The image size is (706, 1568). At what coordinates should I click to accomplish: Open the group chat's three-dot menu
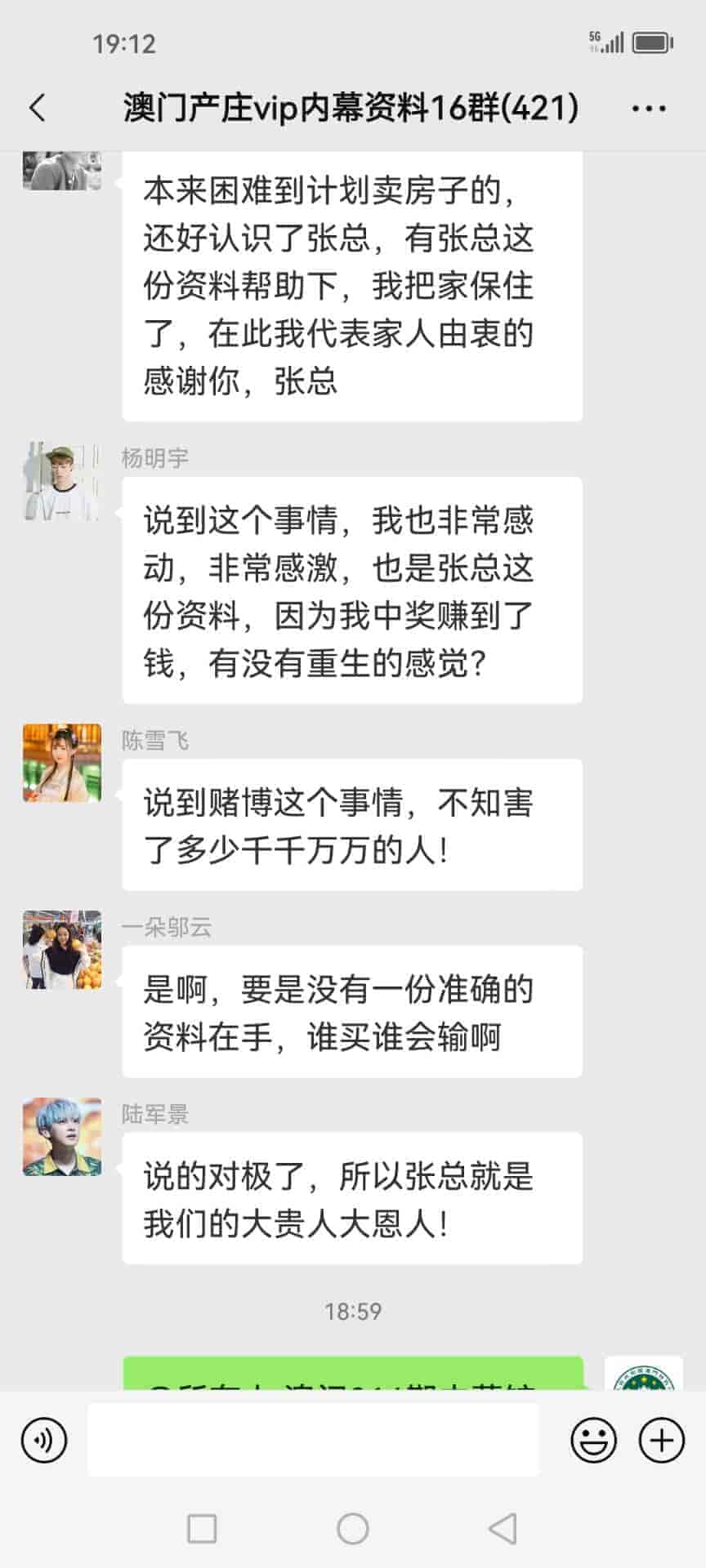click(649, 108)
